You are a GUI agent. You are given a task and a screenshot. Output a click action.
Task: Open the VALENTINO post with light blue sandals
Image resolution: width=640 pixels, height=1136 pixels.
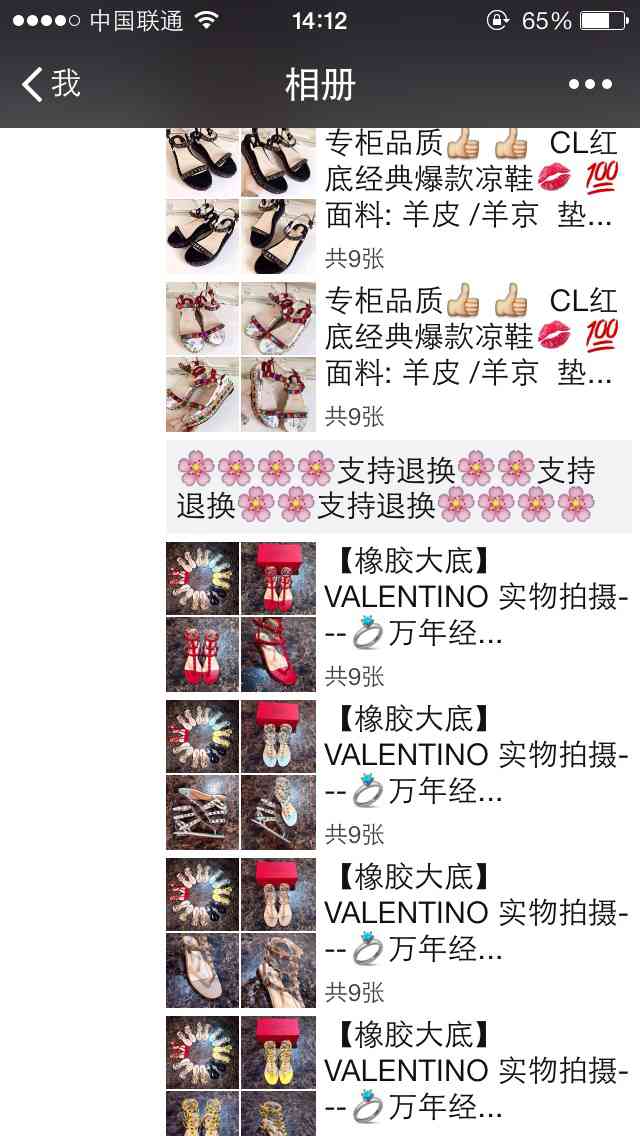tap(398, 775)
